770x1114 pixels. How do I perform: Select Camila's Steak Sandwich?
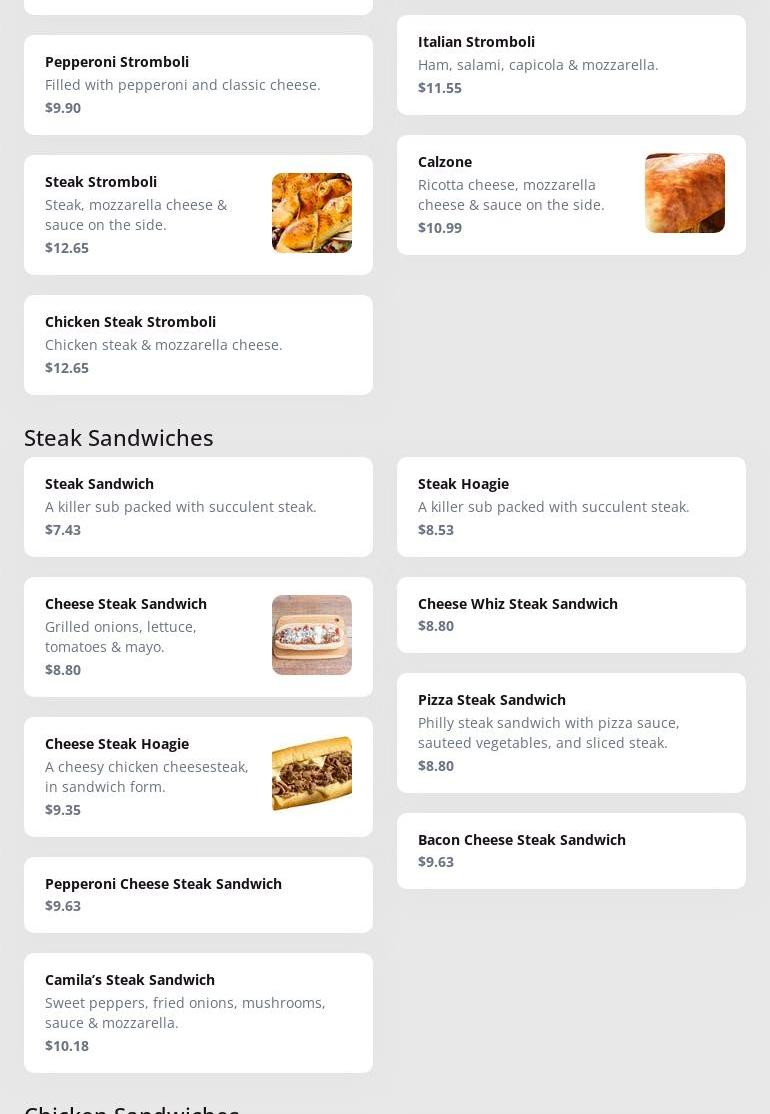coord(198,1013)
